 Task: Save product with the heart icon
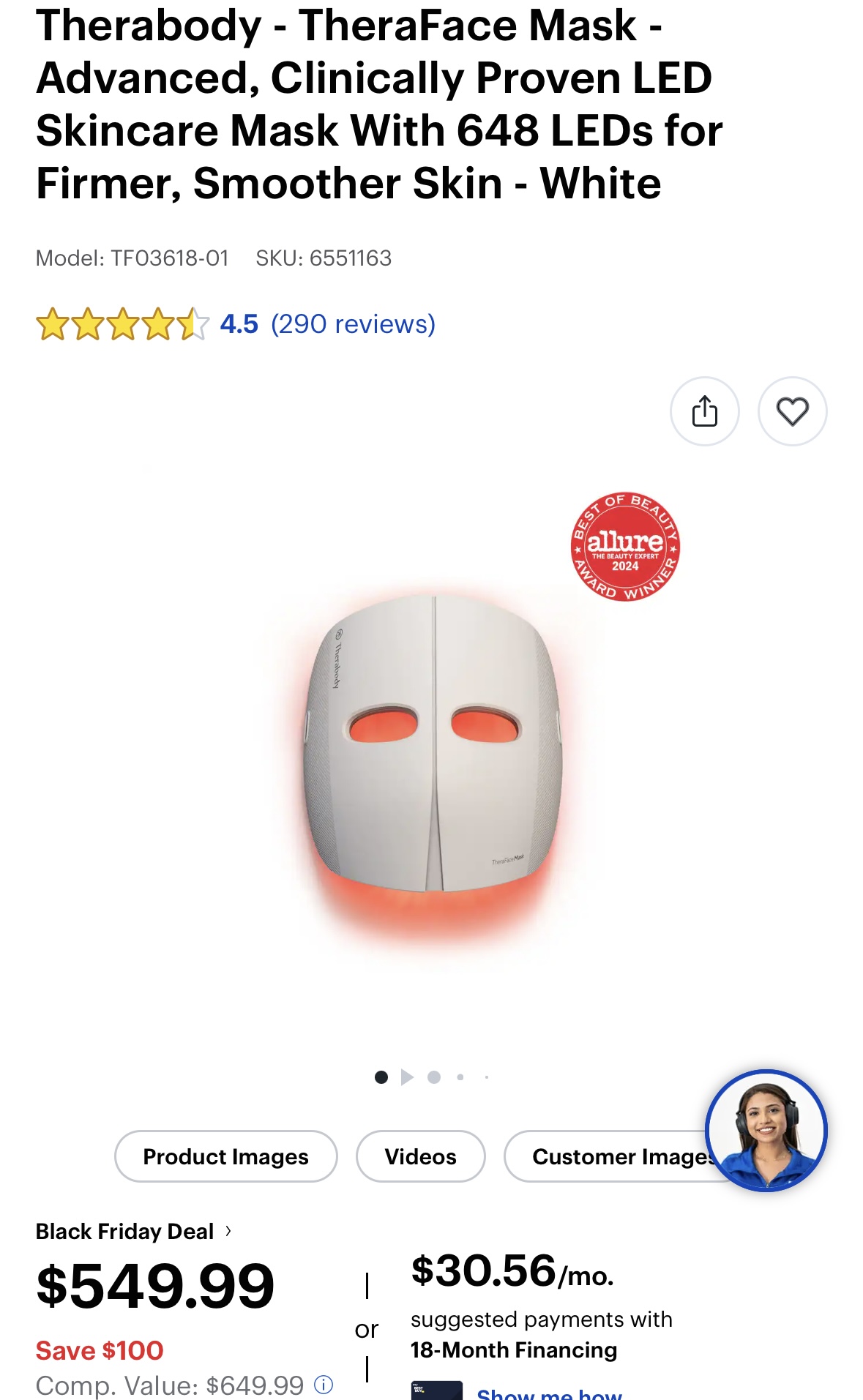(792, 411)
